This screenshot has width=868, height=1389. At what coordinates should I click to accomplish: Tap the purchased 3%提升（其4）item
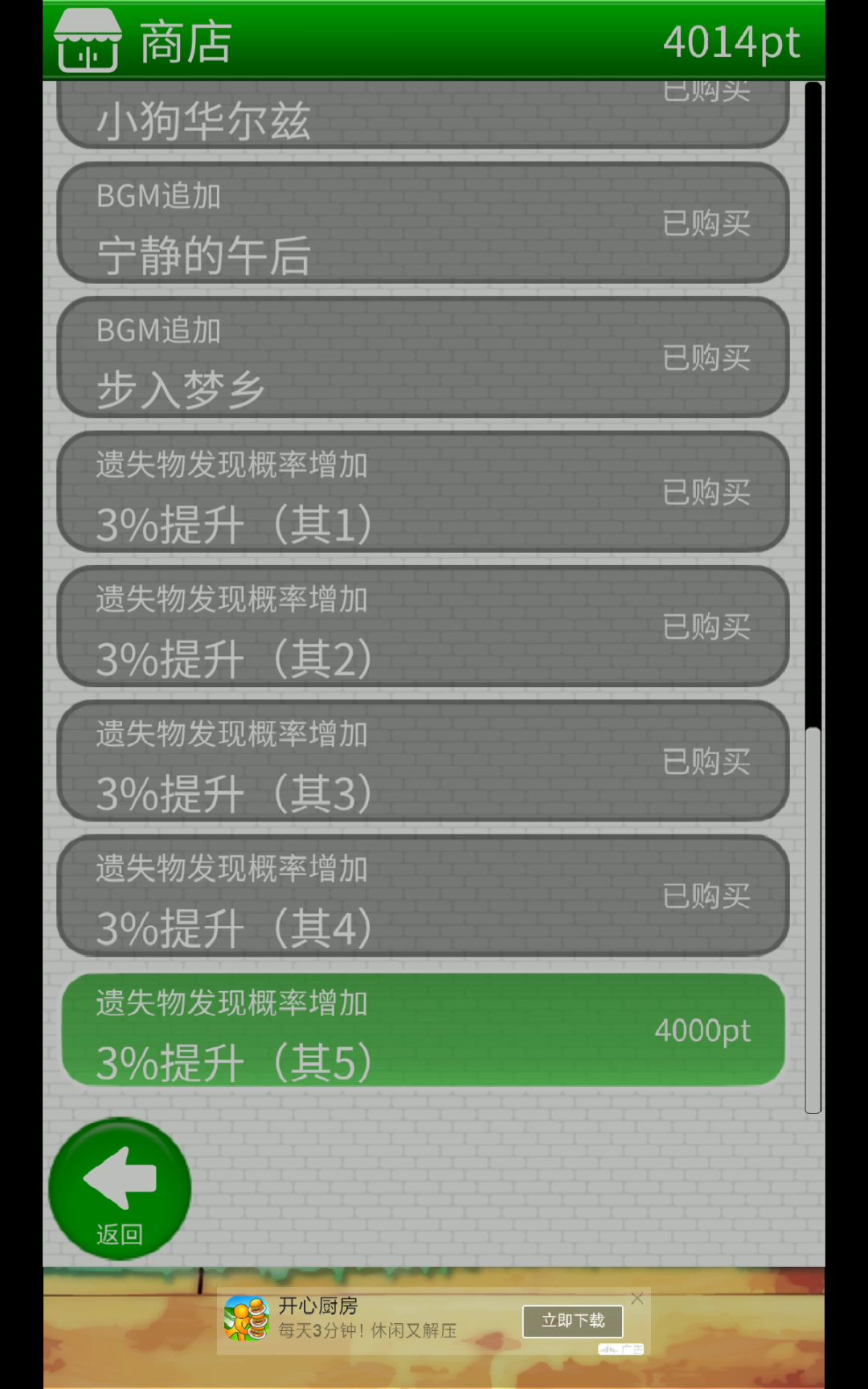[x=423, y=895]
